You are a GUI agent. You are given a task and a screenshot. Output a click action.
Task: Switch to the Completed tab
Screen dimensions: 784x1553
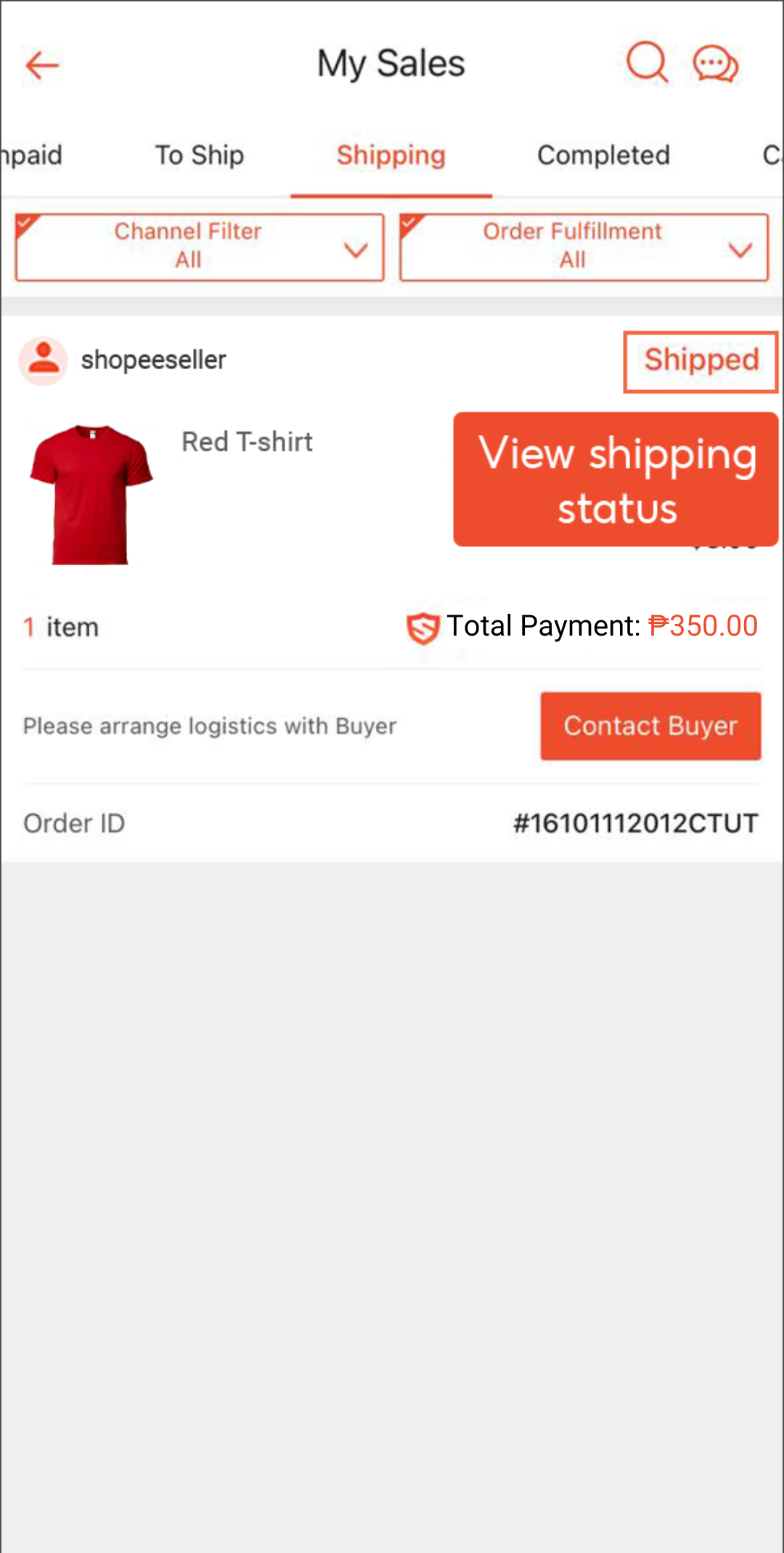[603, 155]
